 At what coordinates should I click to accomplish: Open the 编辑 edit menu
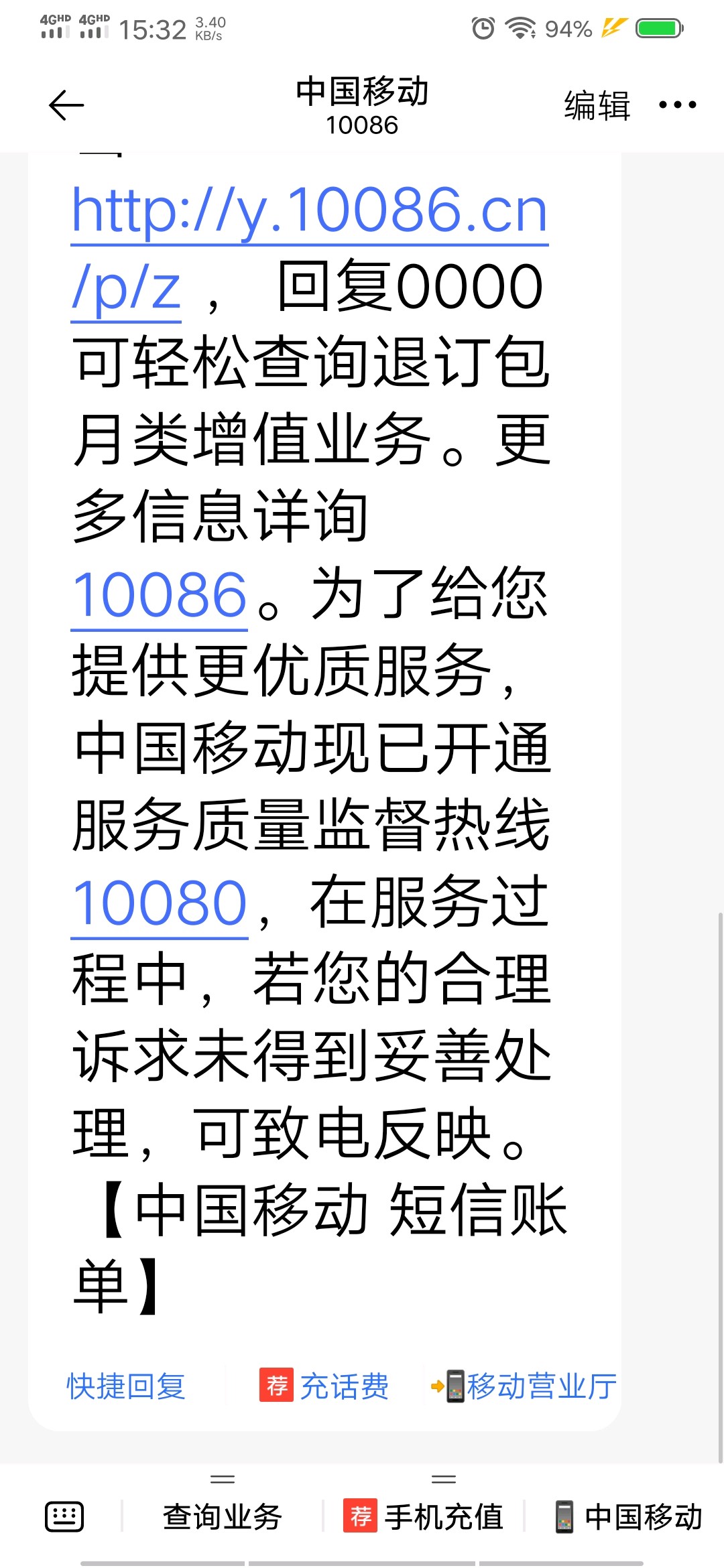pos(595,105)
